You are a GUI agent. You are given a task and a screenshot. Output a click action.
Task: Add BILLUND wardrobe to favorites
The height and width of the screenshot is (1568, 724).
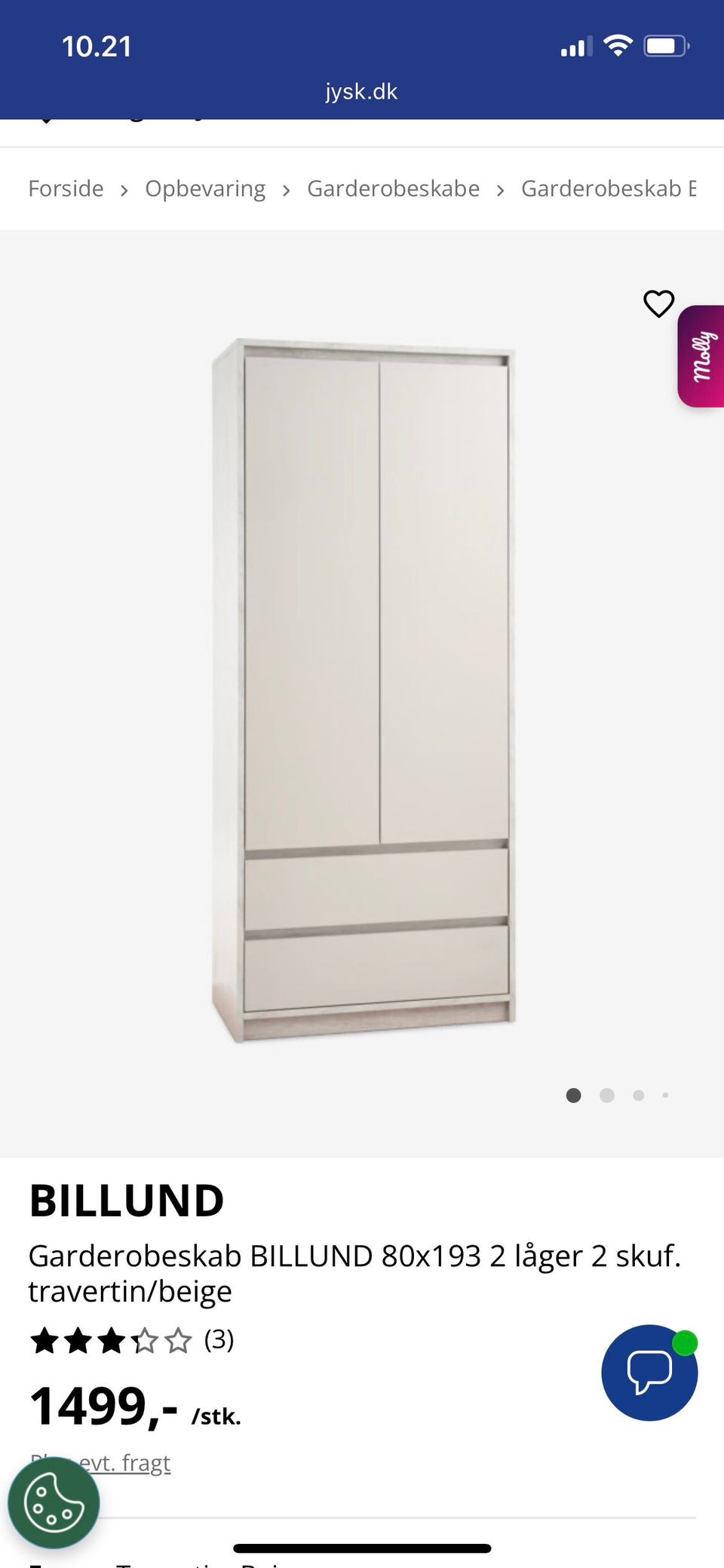tap(658, 304)
